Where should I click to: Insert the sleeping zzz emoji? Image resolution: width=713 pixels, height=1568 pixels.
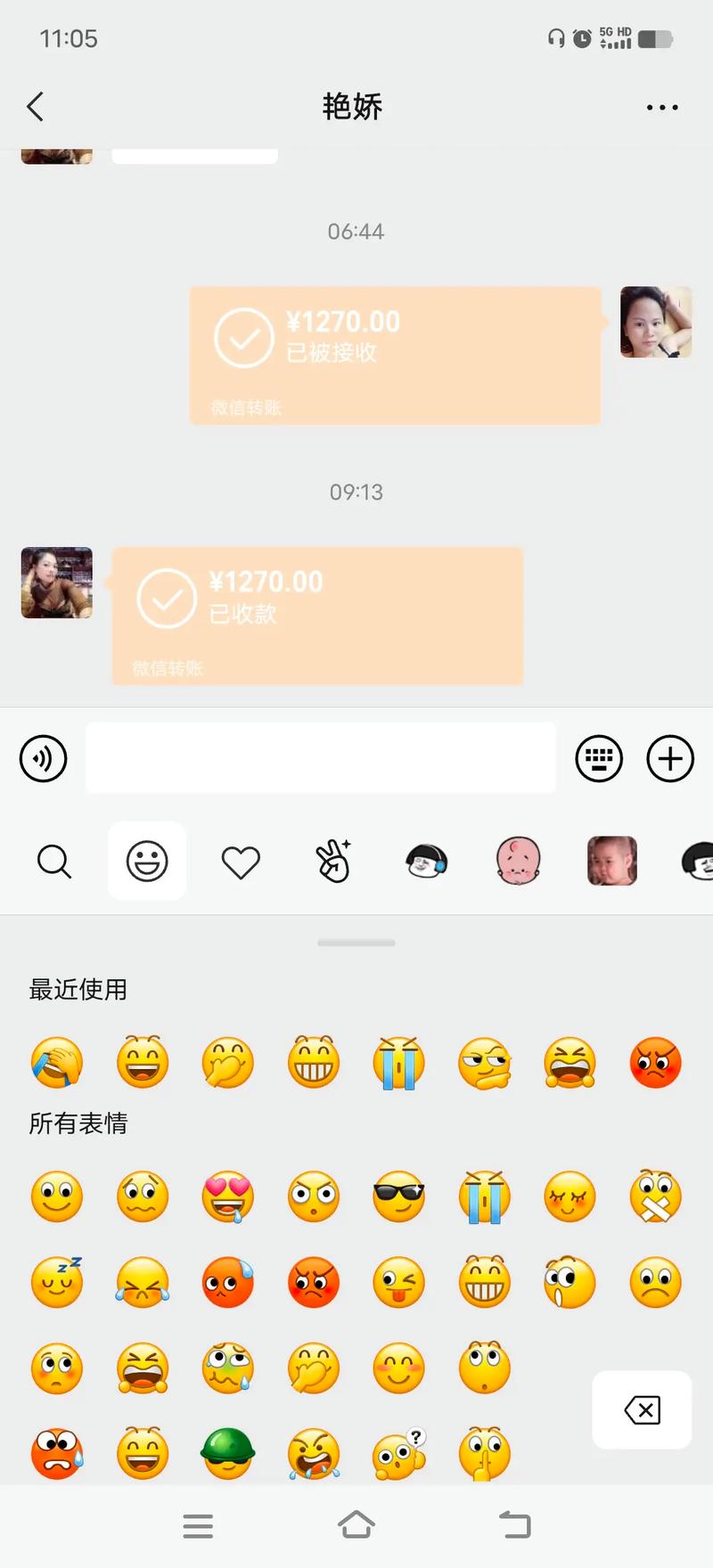[57, 1282]
